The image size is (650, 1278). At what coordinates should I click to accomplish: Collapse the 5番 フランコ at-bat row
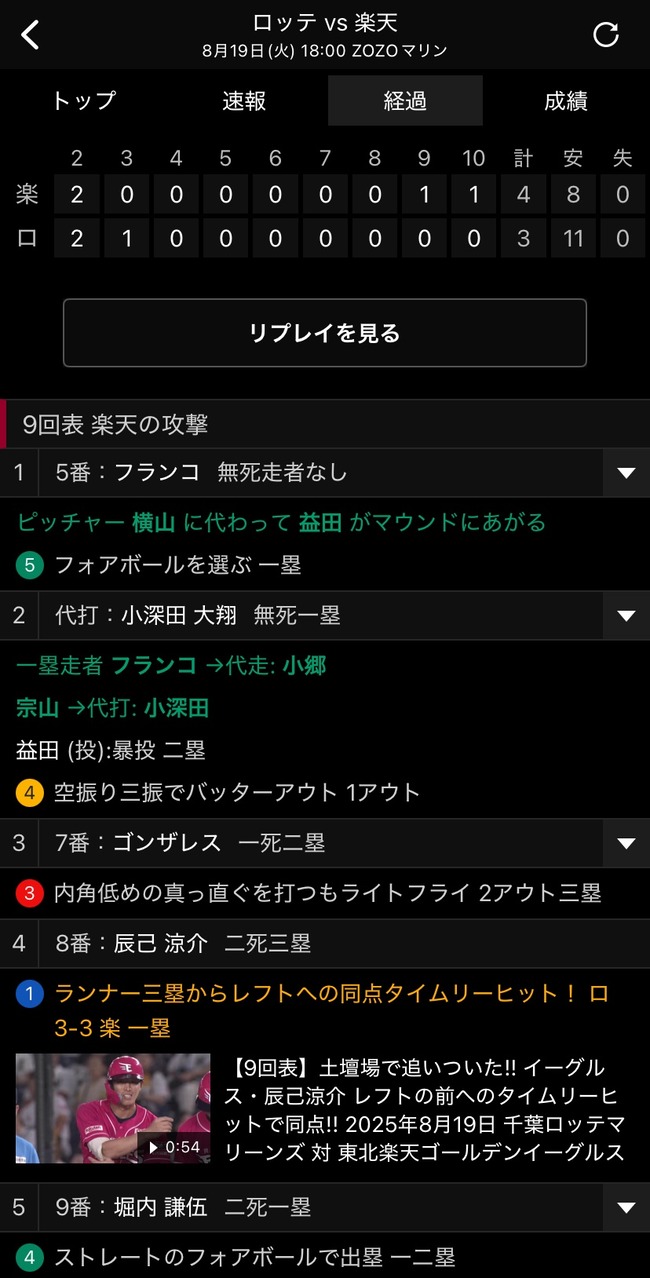(x=626, y=473)
